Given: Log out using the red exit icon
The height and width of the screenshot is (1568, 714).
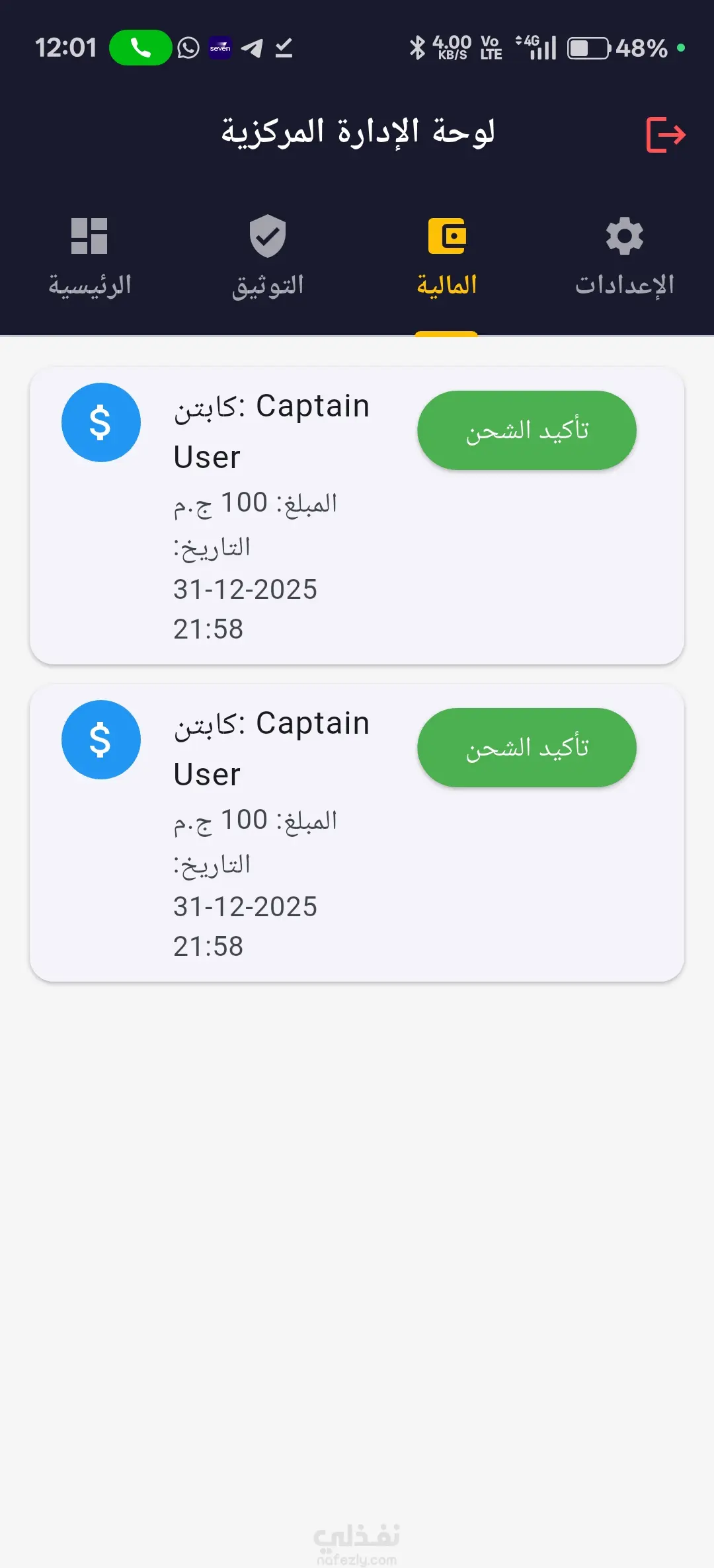Looking at the screenshot, I should 665,135.
